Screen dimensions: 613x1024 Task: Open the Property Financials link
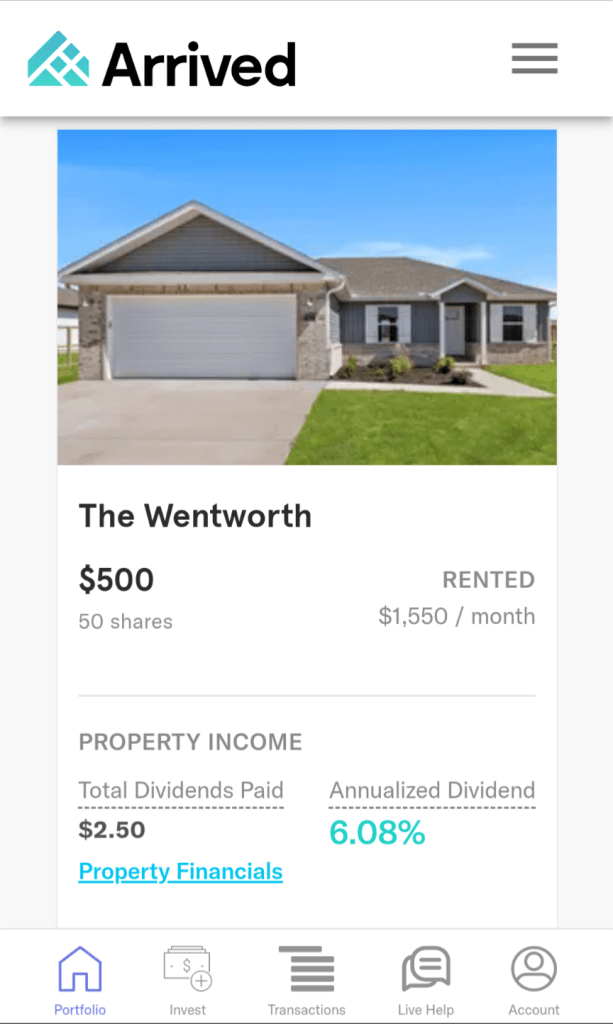180,872
